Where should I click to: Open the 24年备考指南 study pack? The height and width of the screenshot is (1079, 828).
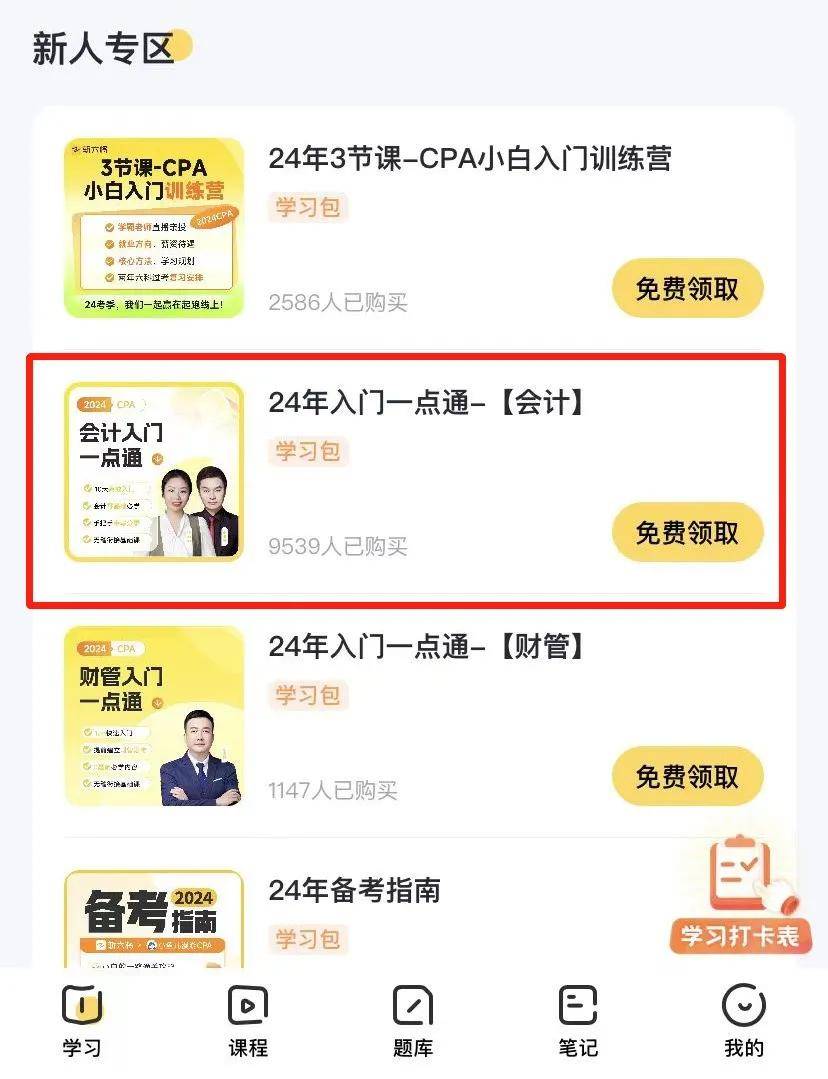[354, 891]
